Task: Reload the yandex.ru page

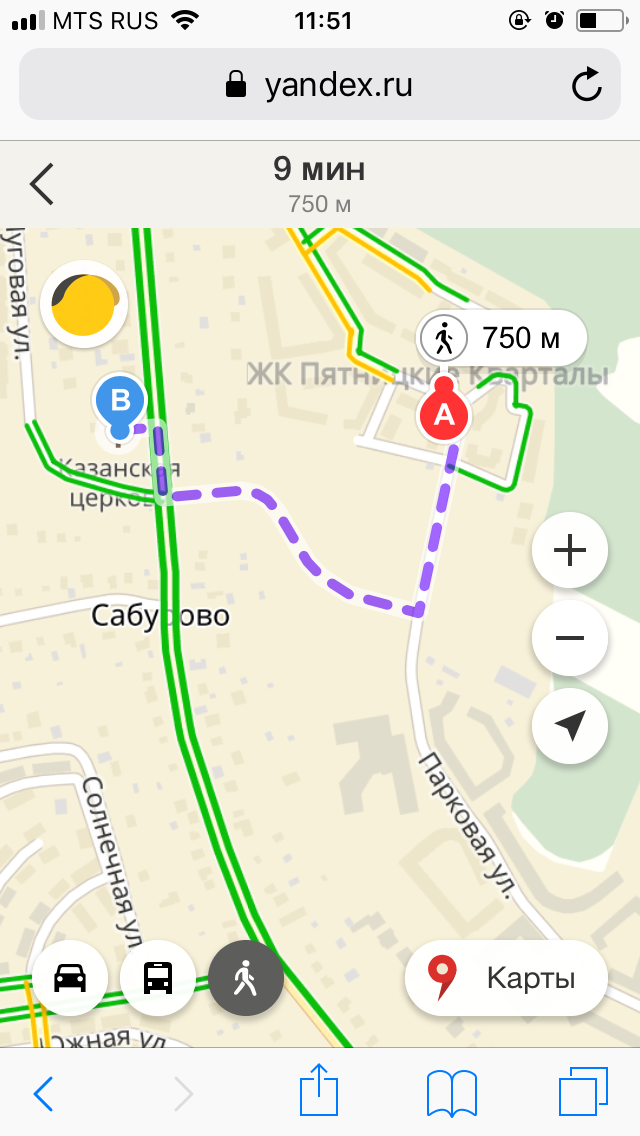Action: click(587, 85)
